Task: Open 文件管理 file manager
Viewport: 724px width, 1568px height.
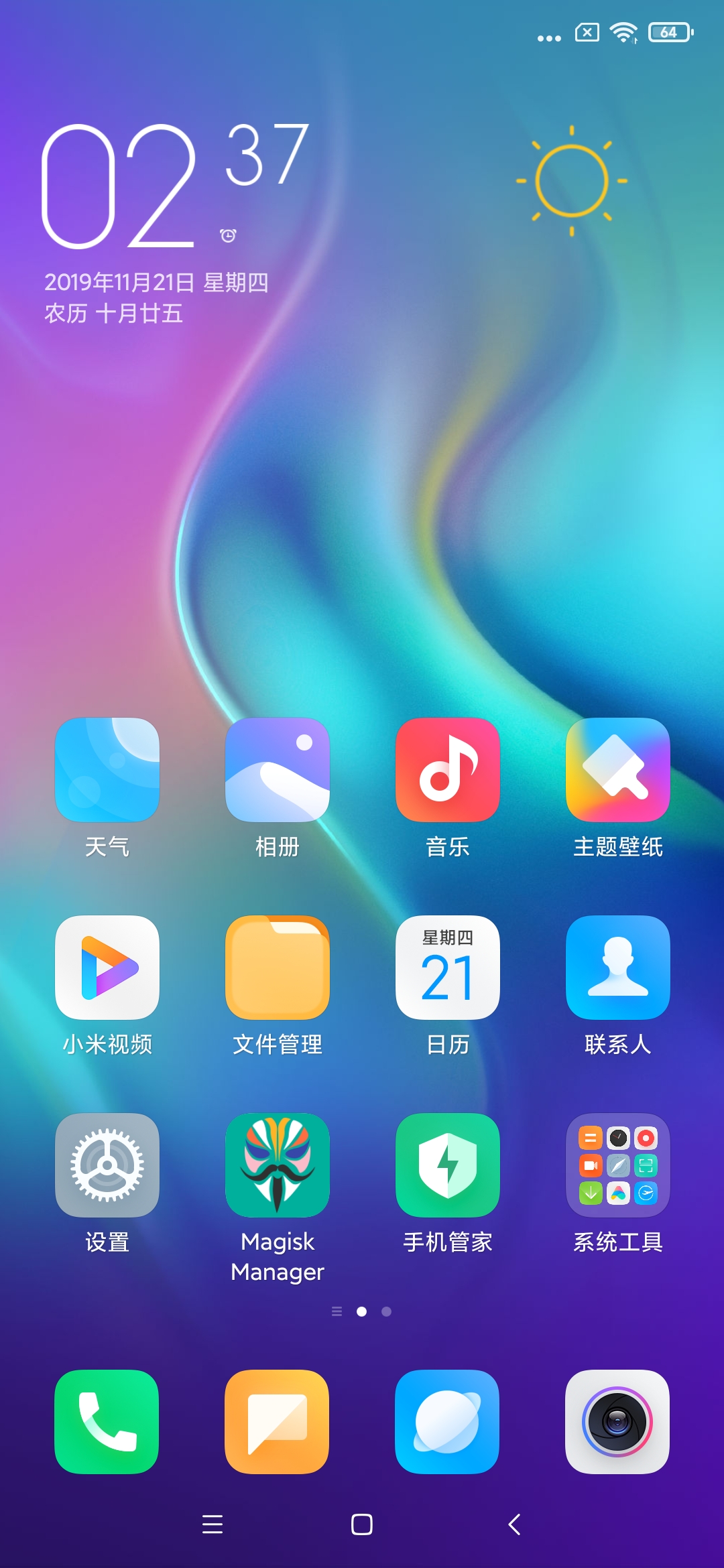Action: 278,968
